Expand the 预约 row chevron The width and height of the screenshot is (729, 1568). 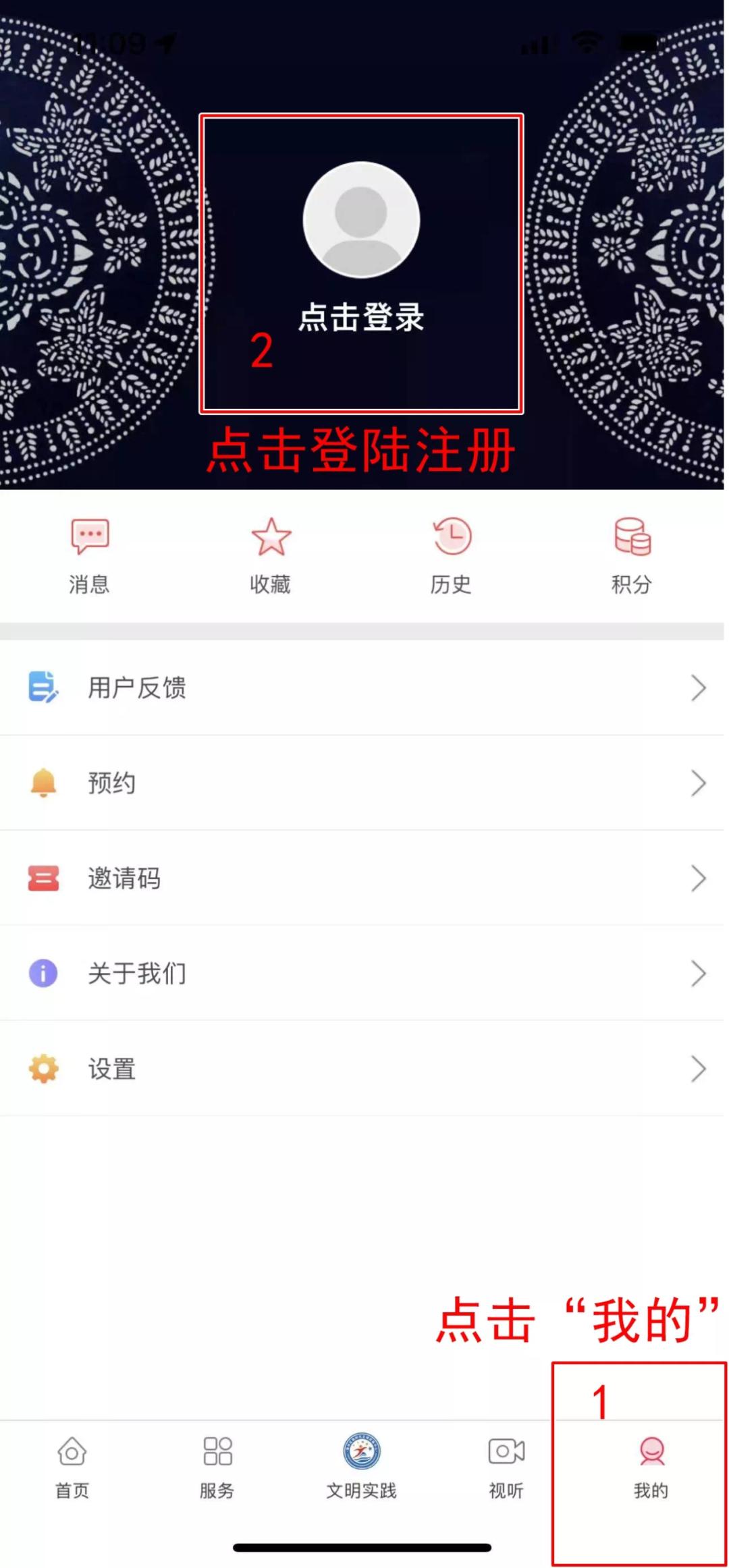click(700, 783)
